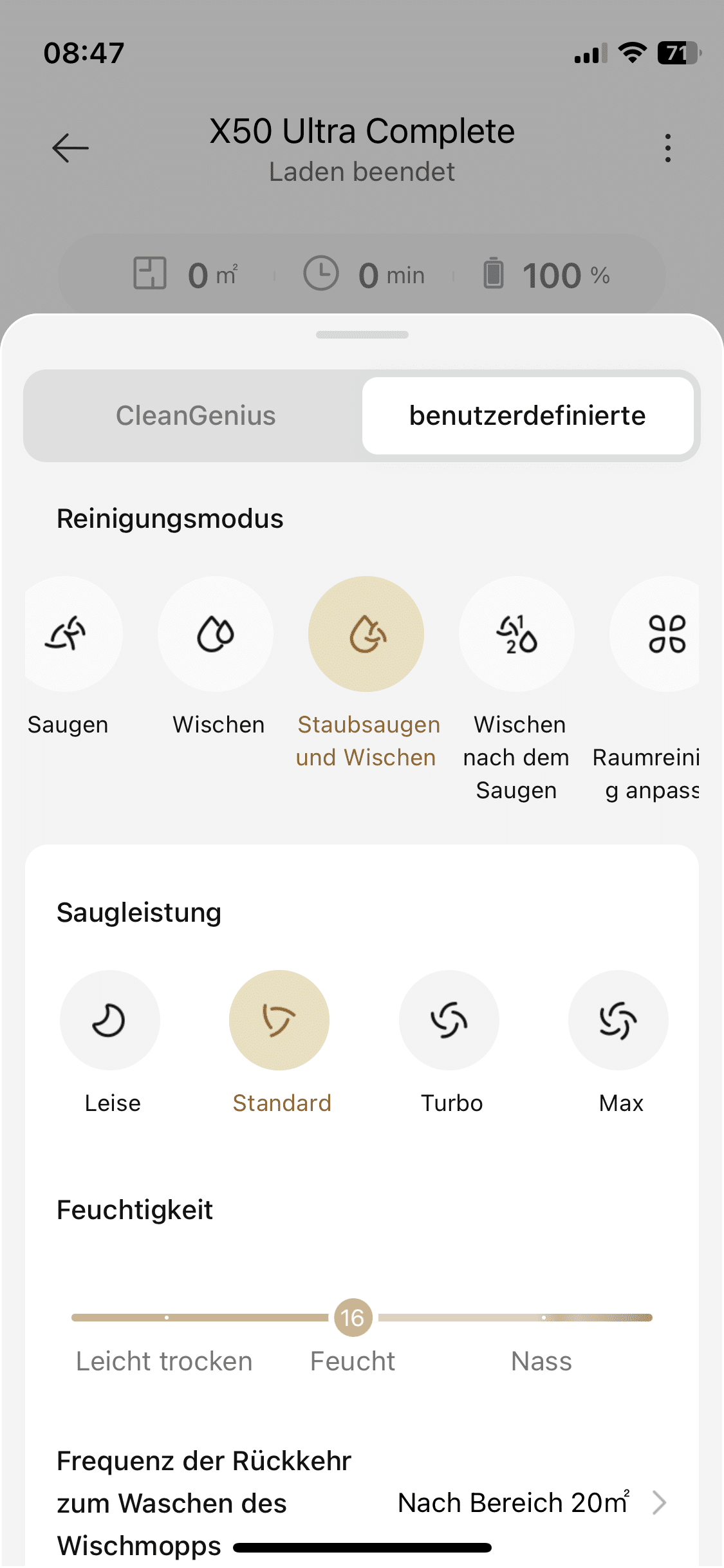Set suction power to Standard

tap(279, 1020)
